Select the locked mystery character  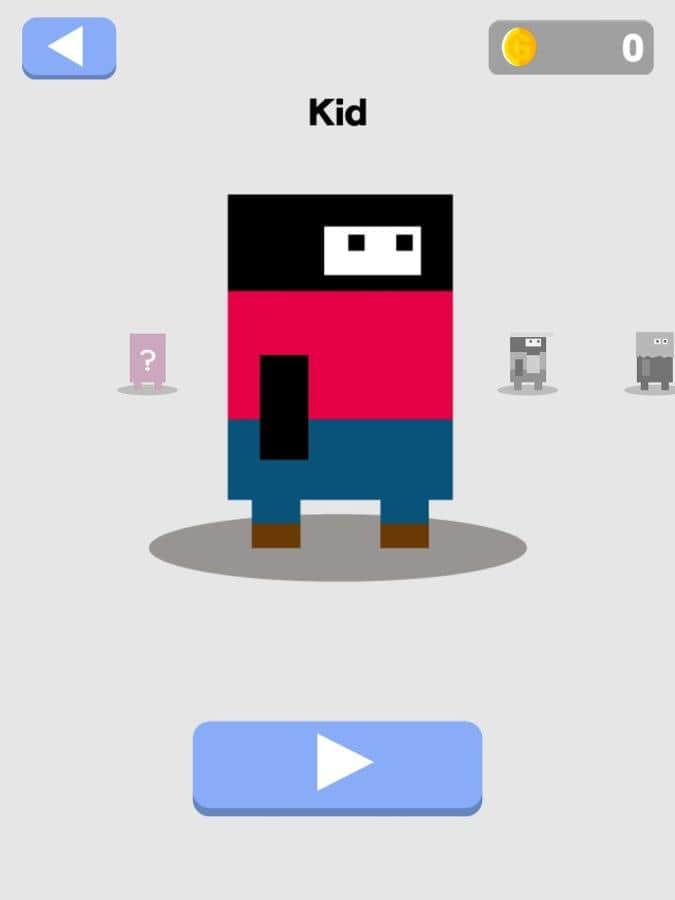(x=147, y=361)
